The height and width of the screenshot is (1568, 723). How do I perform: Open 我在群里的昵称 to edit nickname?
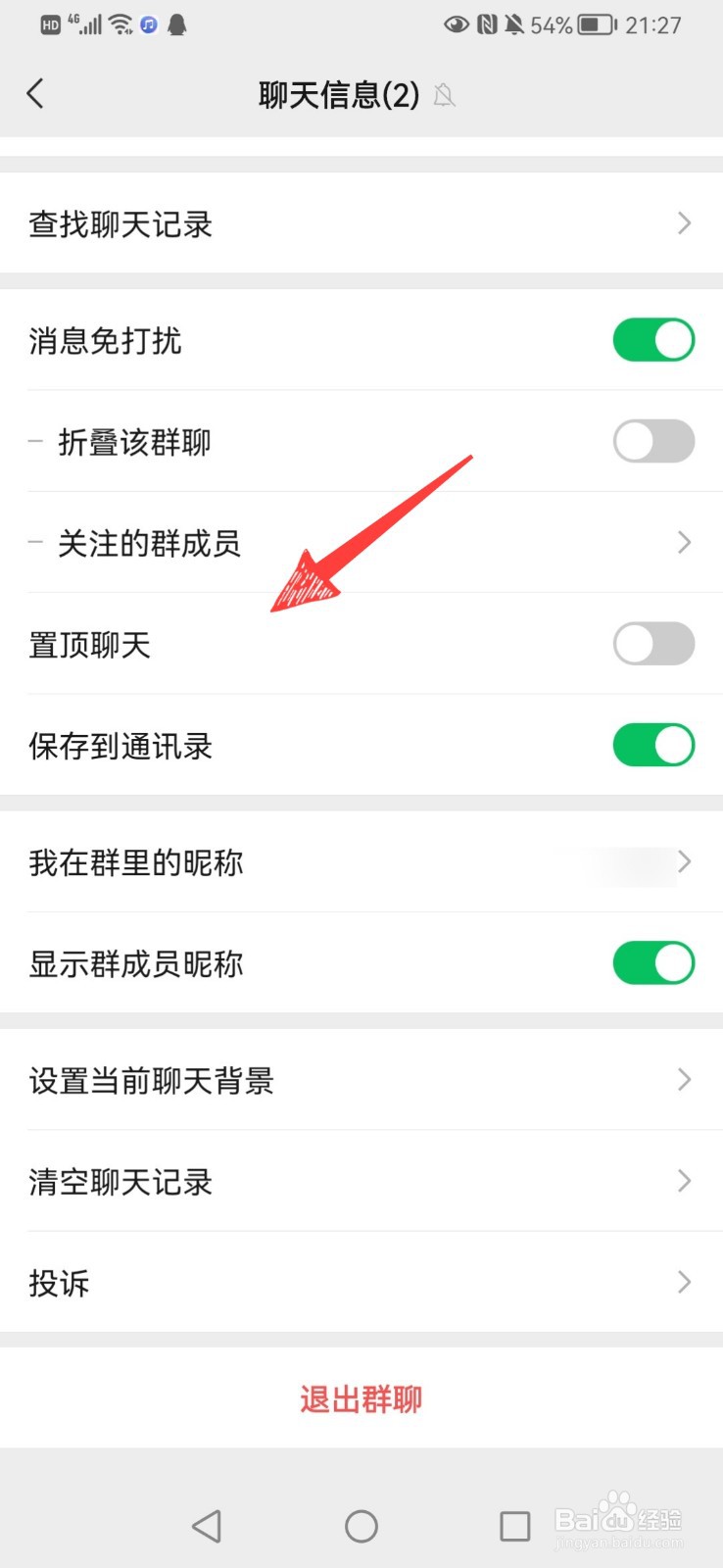pos(361,863)
